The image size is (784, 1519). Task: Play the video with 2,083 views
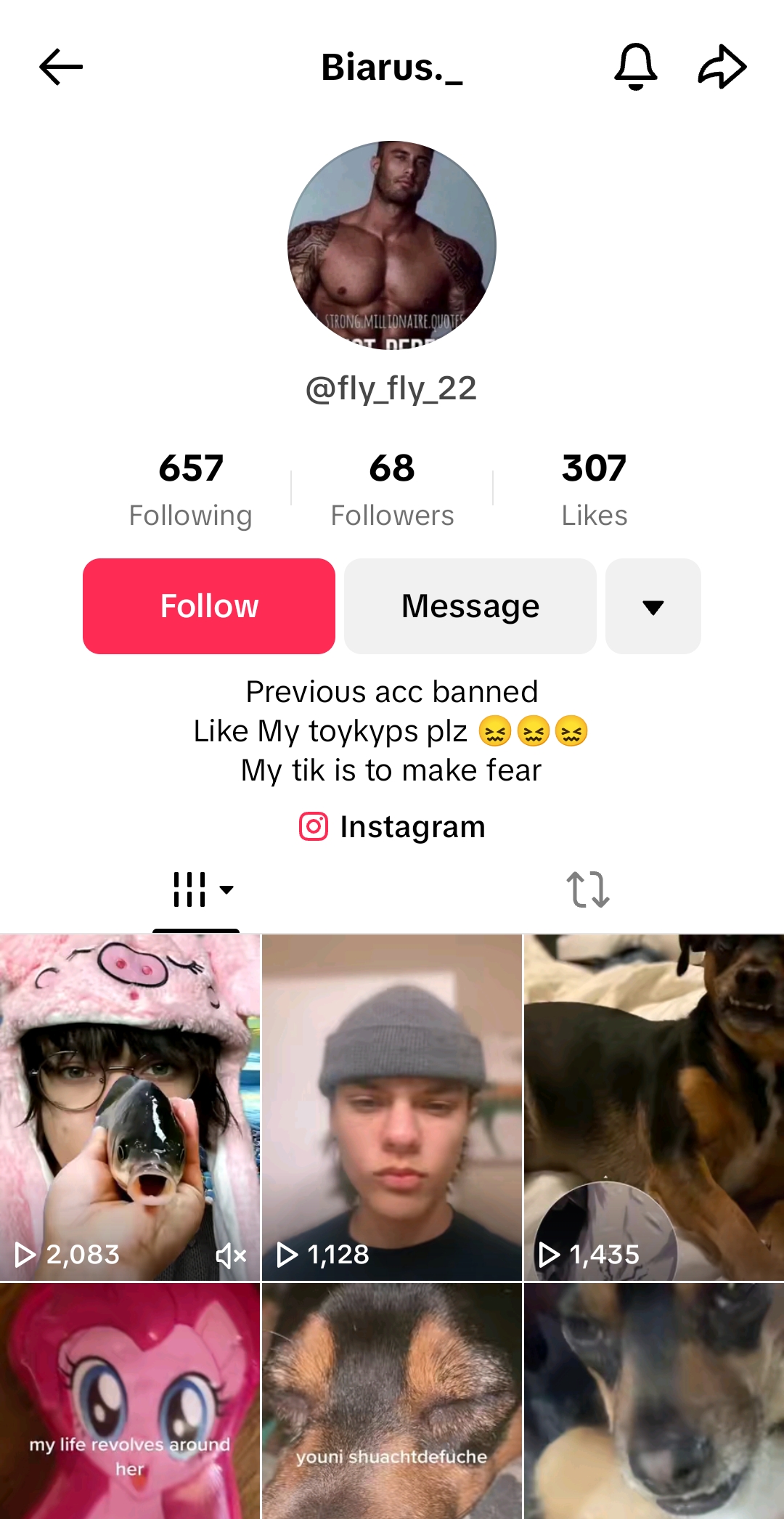click(130, 1107)
